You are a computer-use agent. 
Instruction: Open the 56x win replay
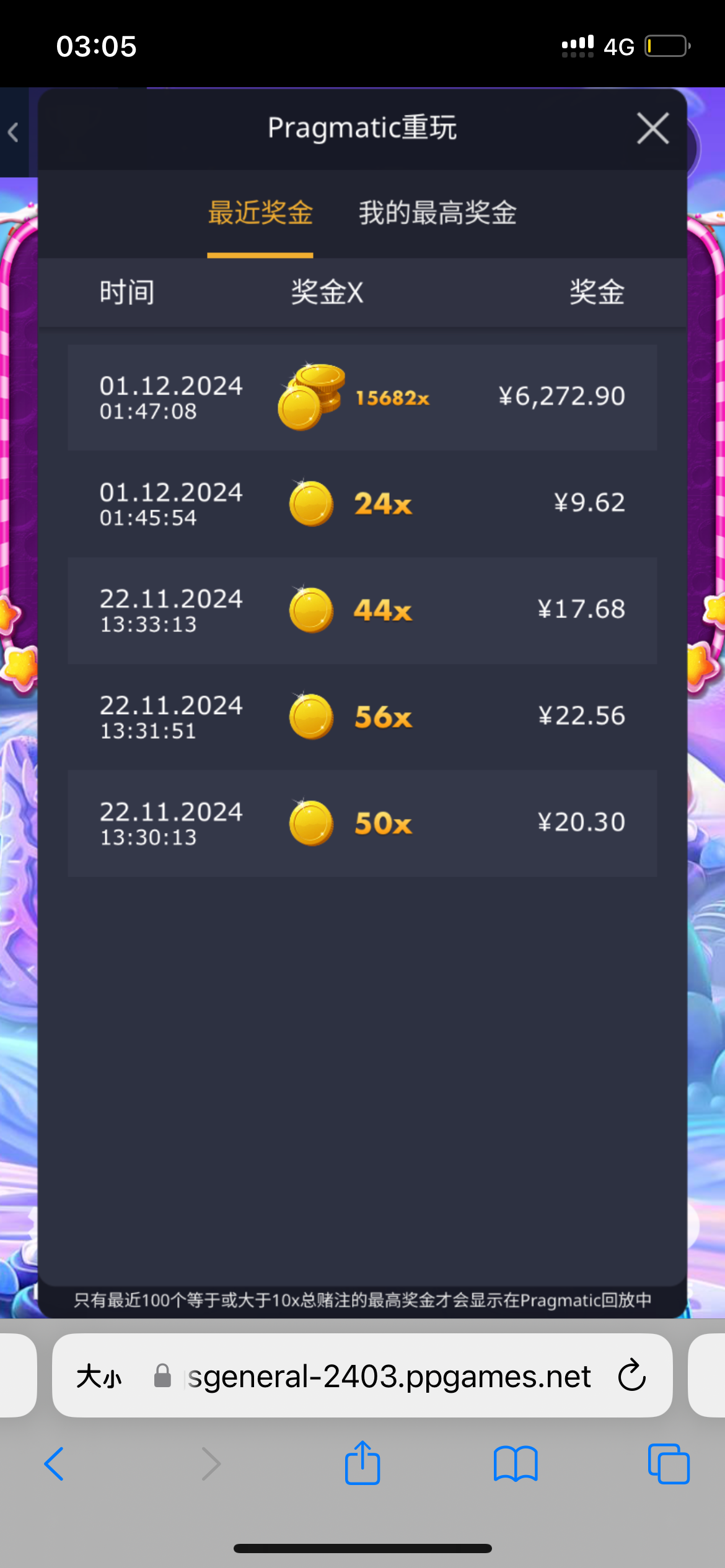coord(362,717)
